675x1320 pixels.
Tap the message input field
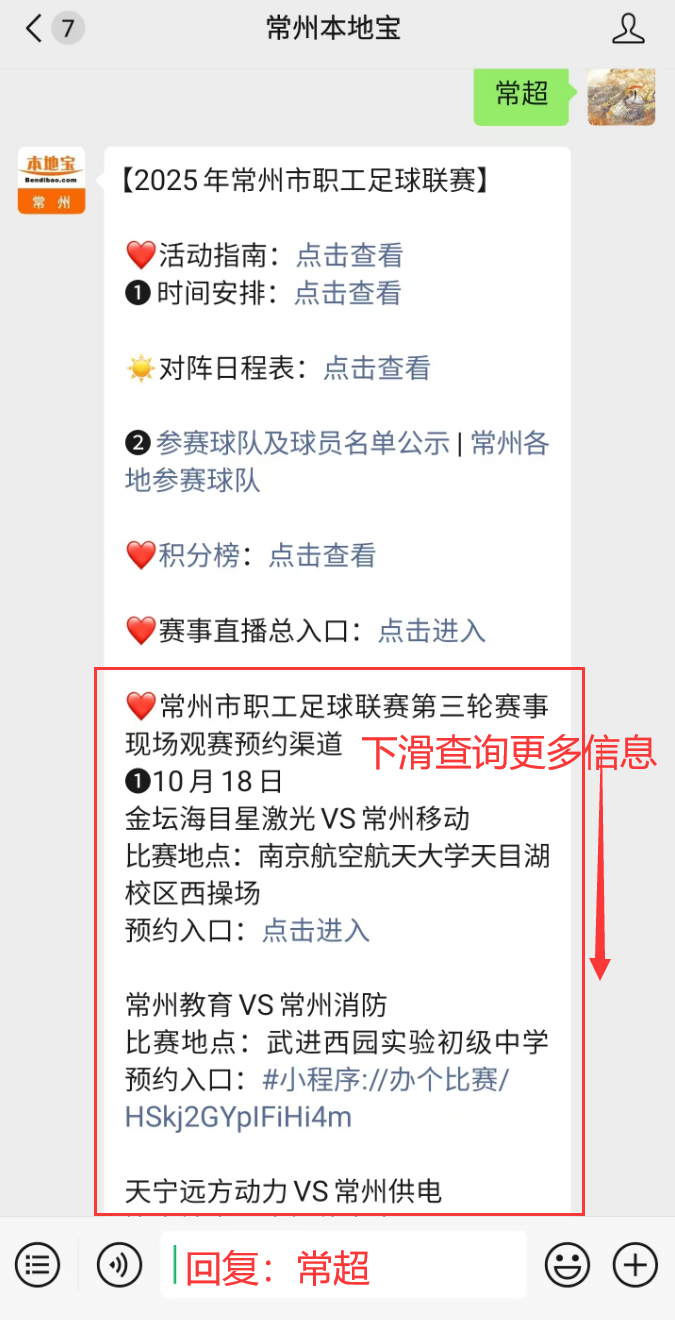(343, 1265)
